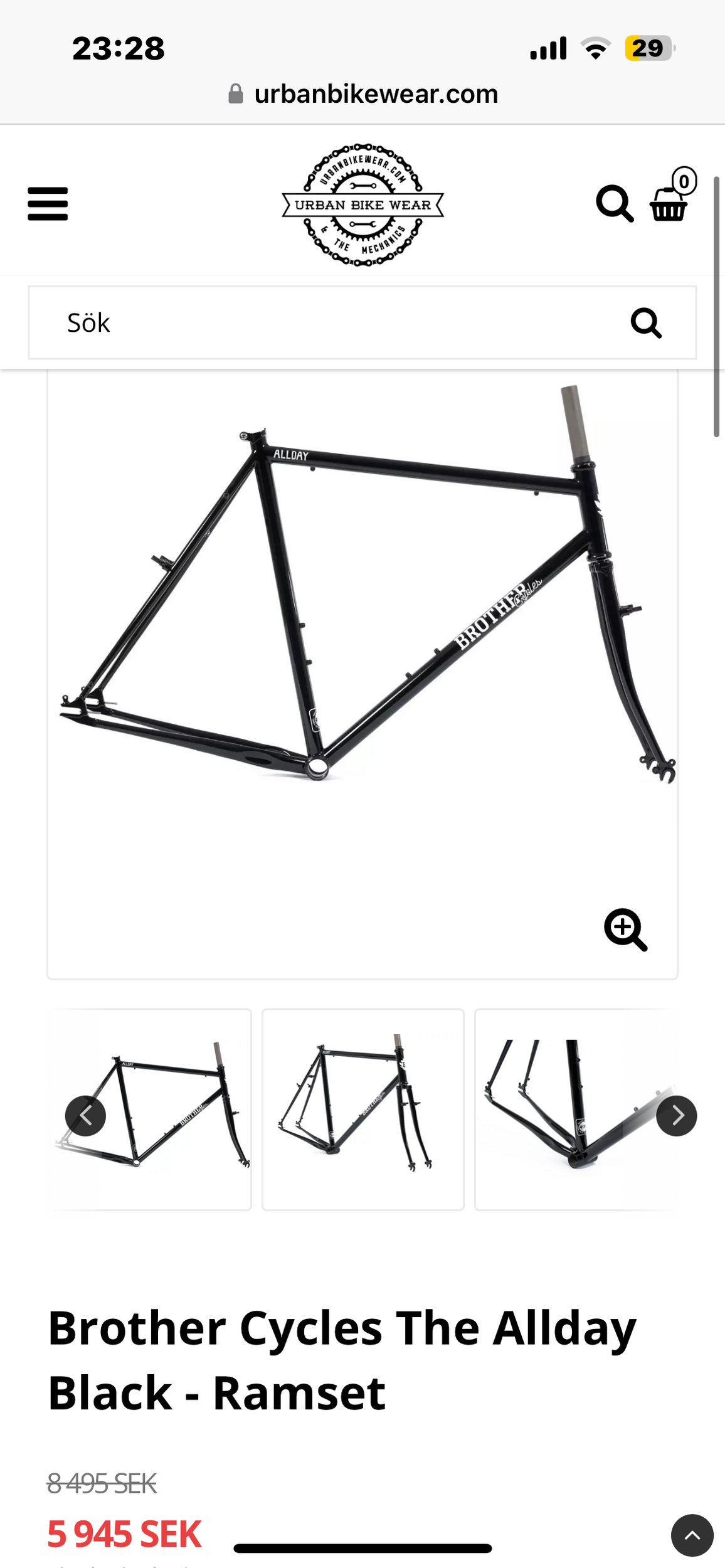The image size is (725, 1568).
Task: Tap the zoom-in magnifier on product image
Action: pyautogui.click(x=625, y=930)
